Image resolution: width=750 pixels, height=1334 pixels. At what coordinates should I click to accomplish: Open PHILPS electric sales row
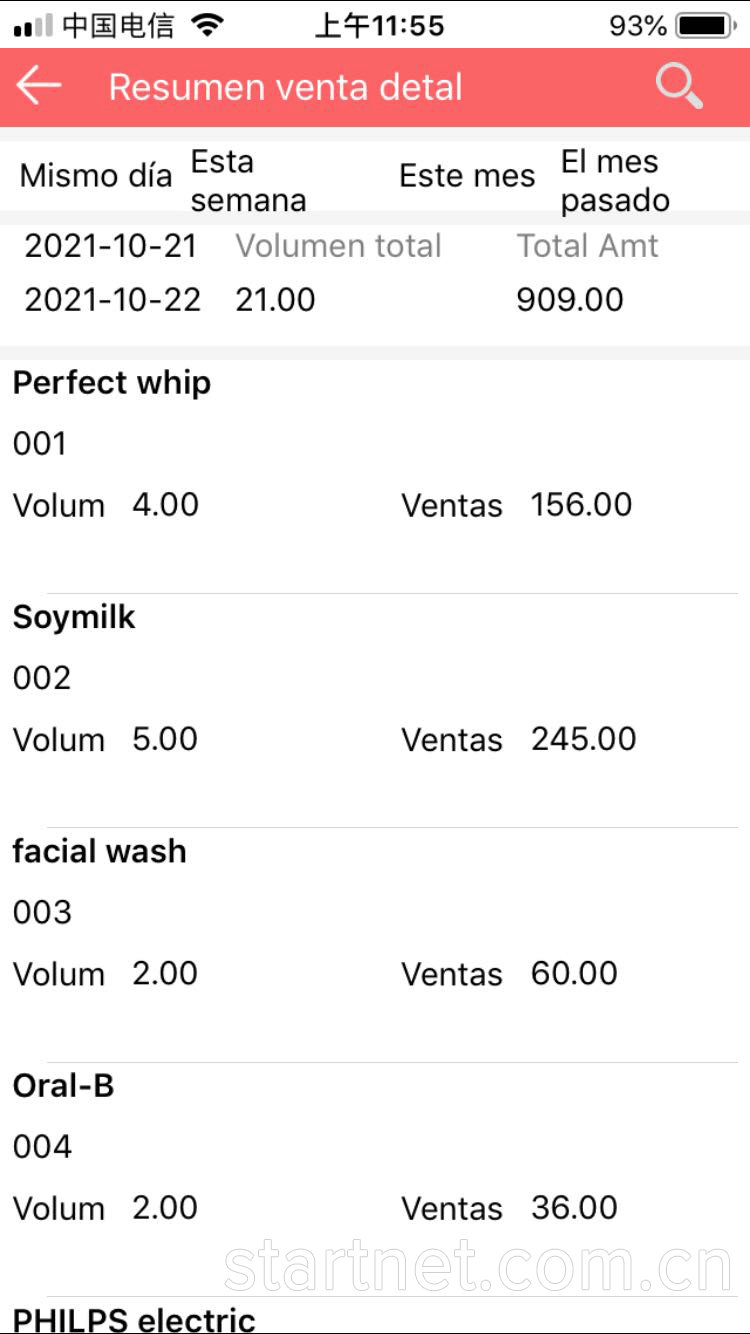pyautogui.click(x=135, y=1318)
